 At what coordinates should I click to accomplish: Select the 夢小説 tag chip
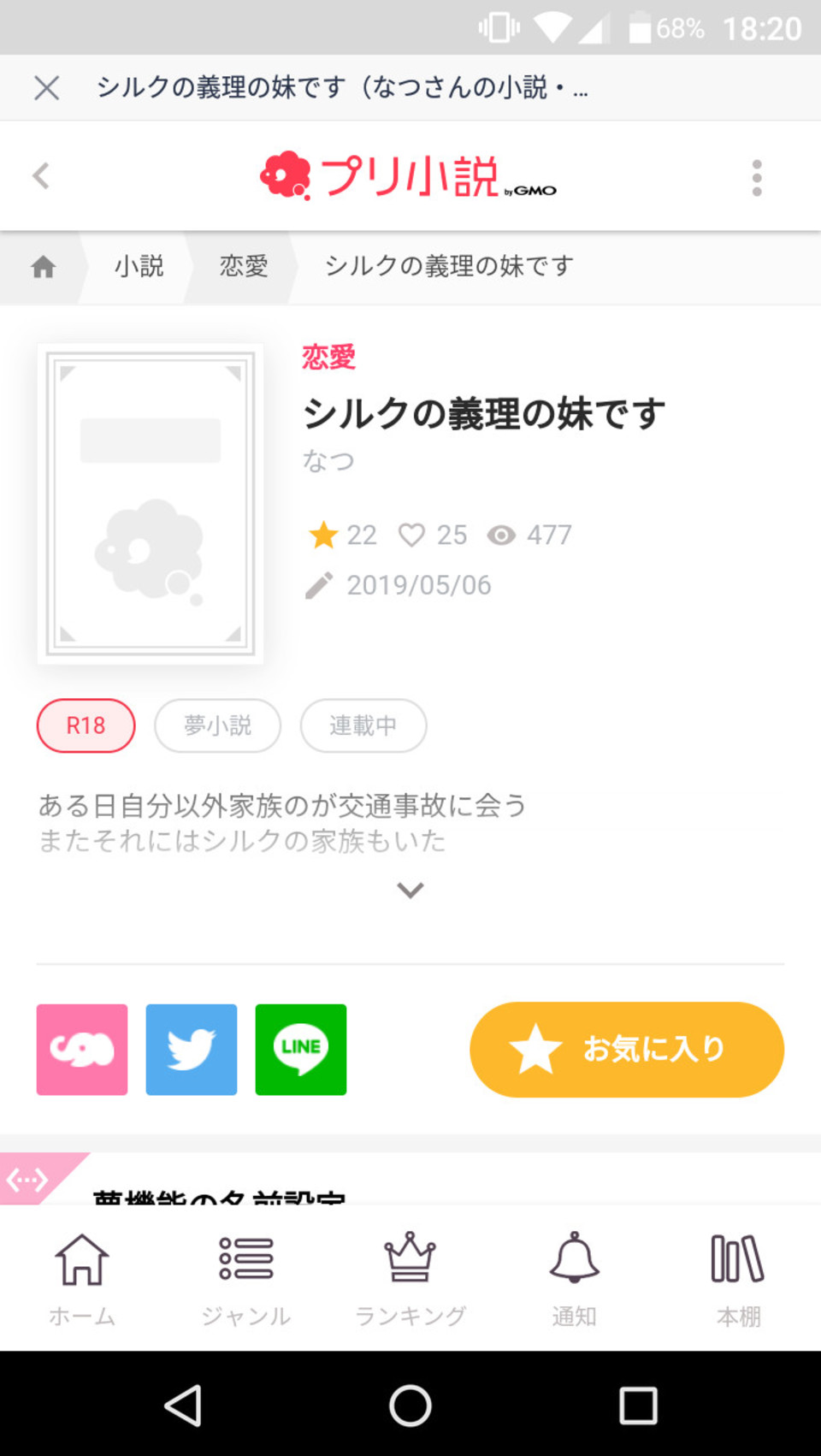click(x=218, y=725)
